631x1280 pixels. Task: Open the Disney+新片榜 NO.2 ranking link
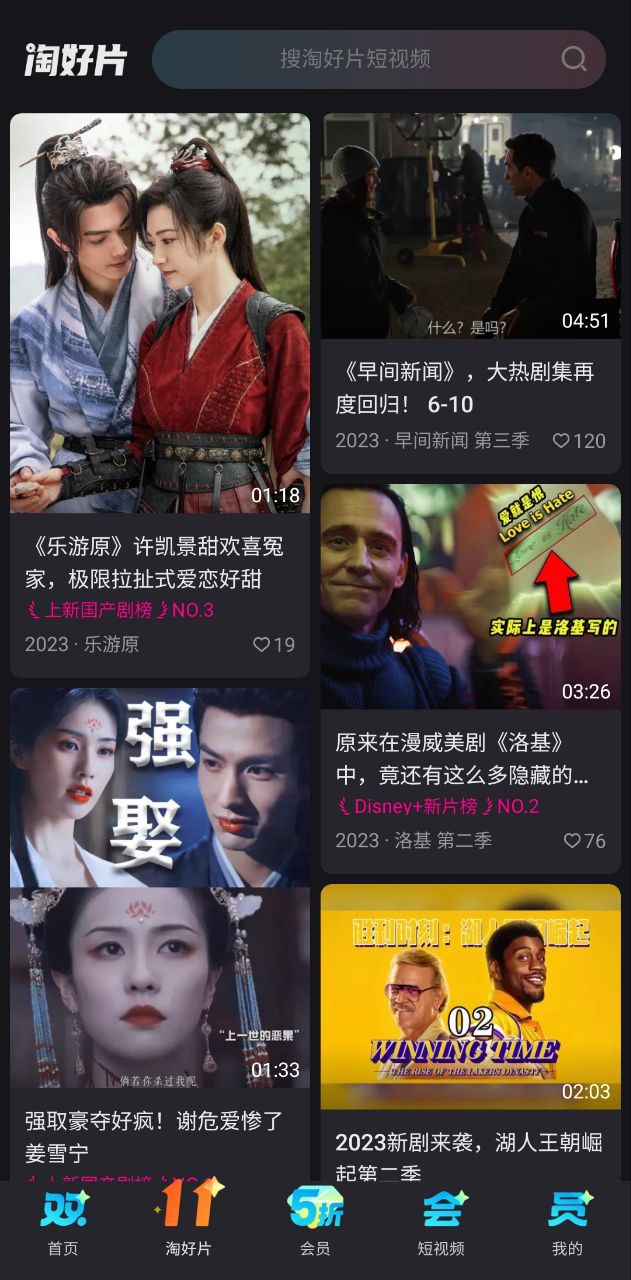[x=438, y=806]
